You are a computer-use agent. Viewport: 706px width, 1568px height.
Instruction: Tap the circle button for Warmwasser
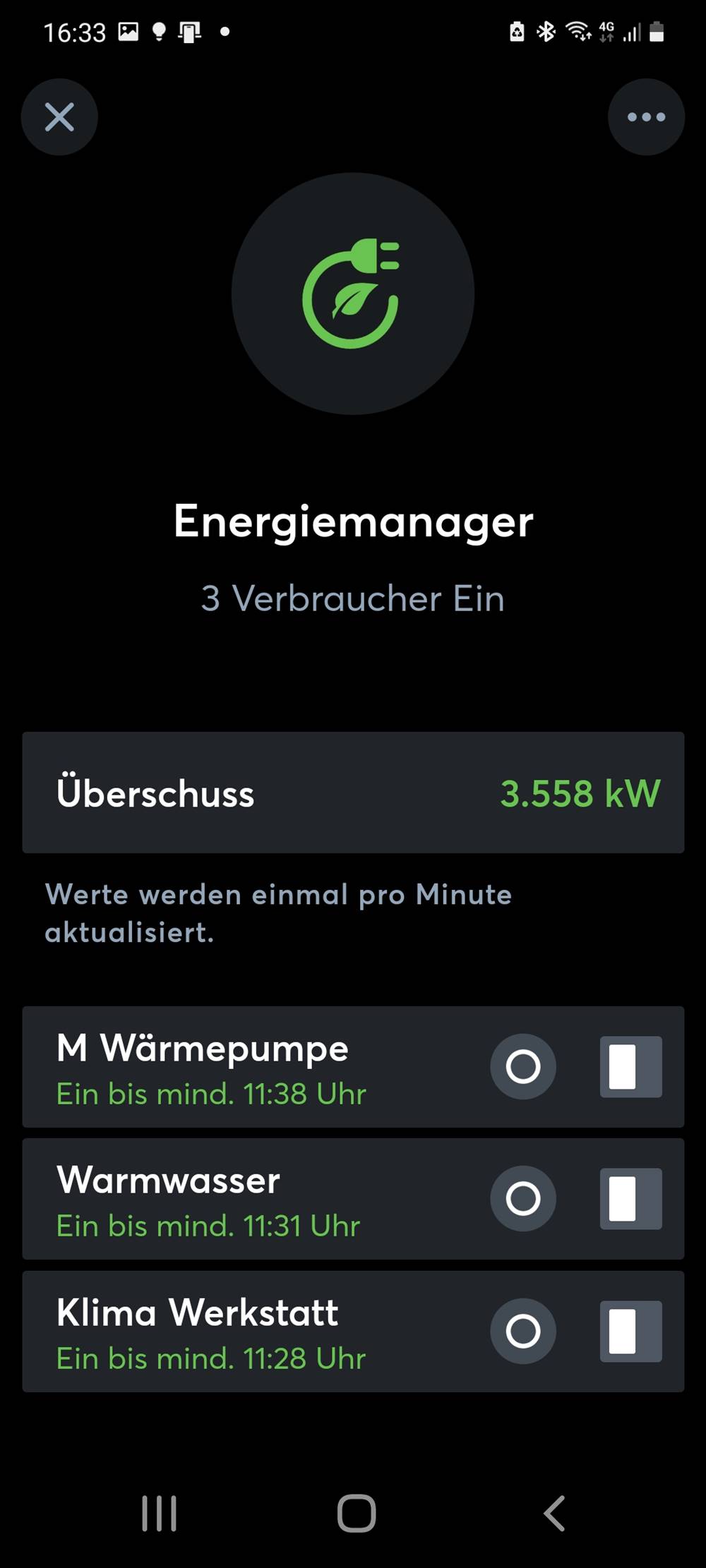click(523, 1198)
